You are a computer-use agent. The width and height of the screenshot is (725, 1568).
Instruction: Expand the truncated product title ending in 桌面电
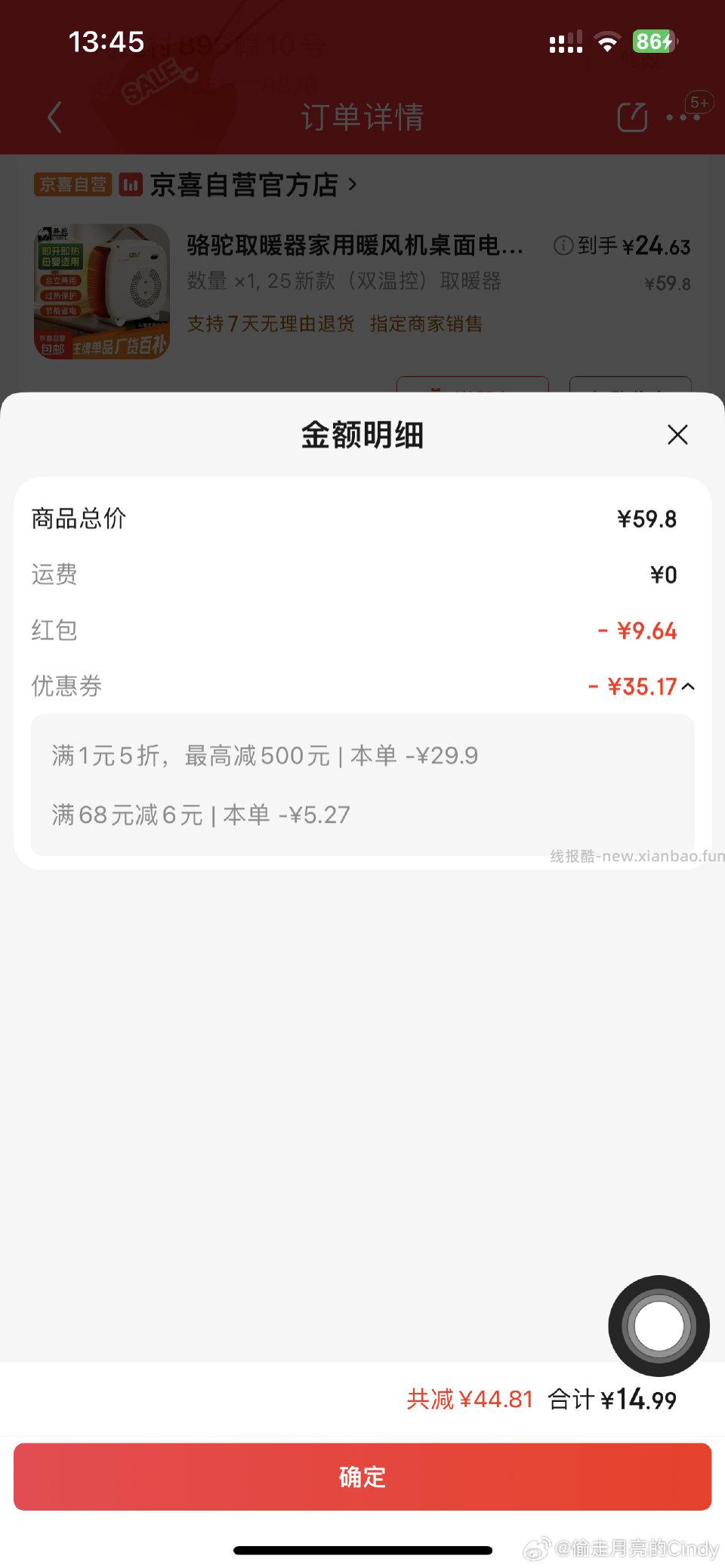point(355,247)
